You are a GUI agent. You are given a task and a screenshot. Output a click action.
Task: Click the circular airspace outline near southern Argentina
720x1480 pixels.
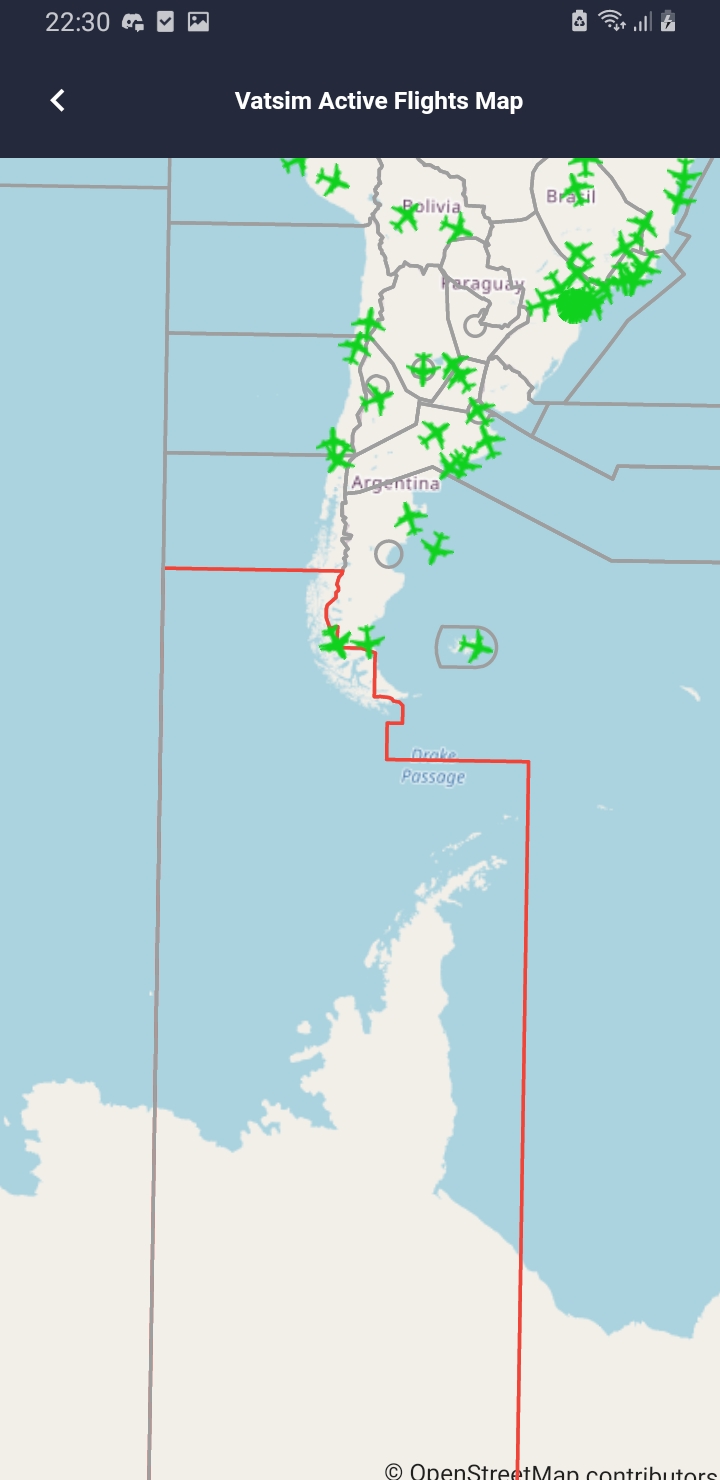[x=389, y=552]
